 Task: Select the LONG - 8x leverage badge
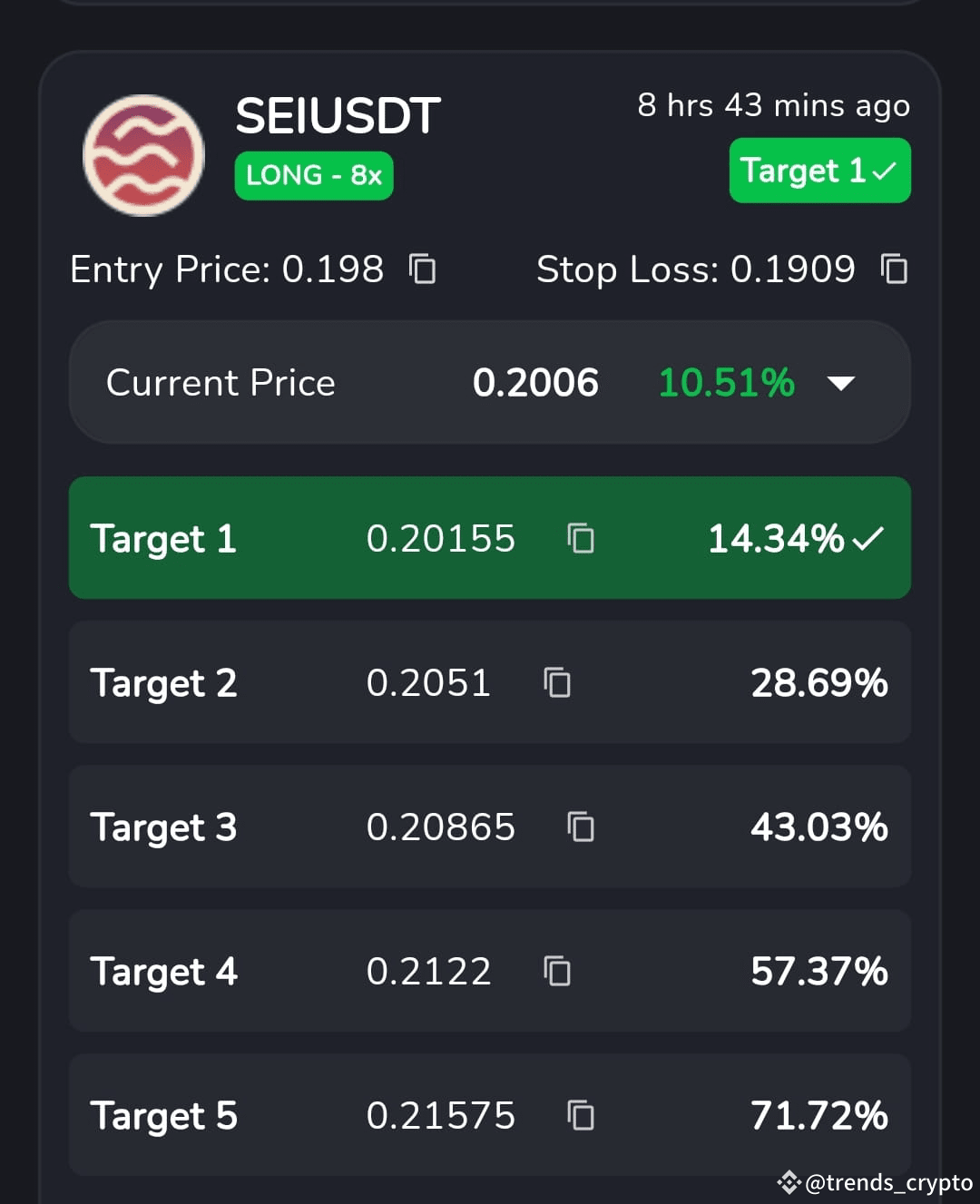[x=313, y=175]
